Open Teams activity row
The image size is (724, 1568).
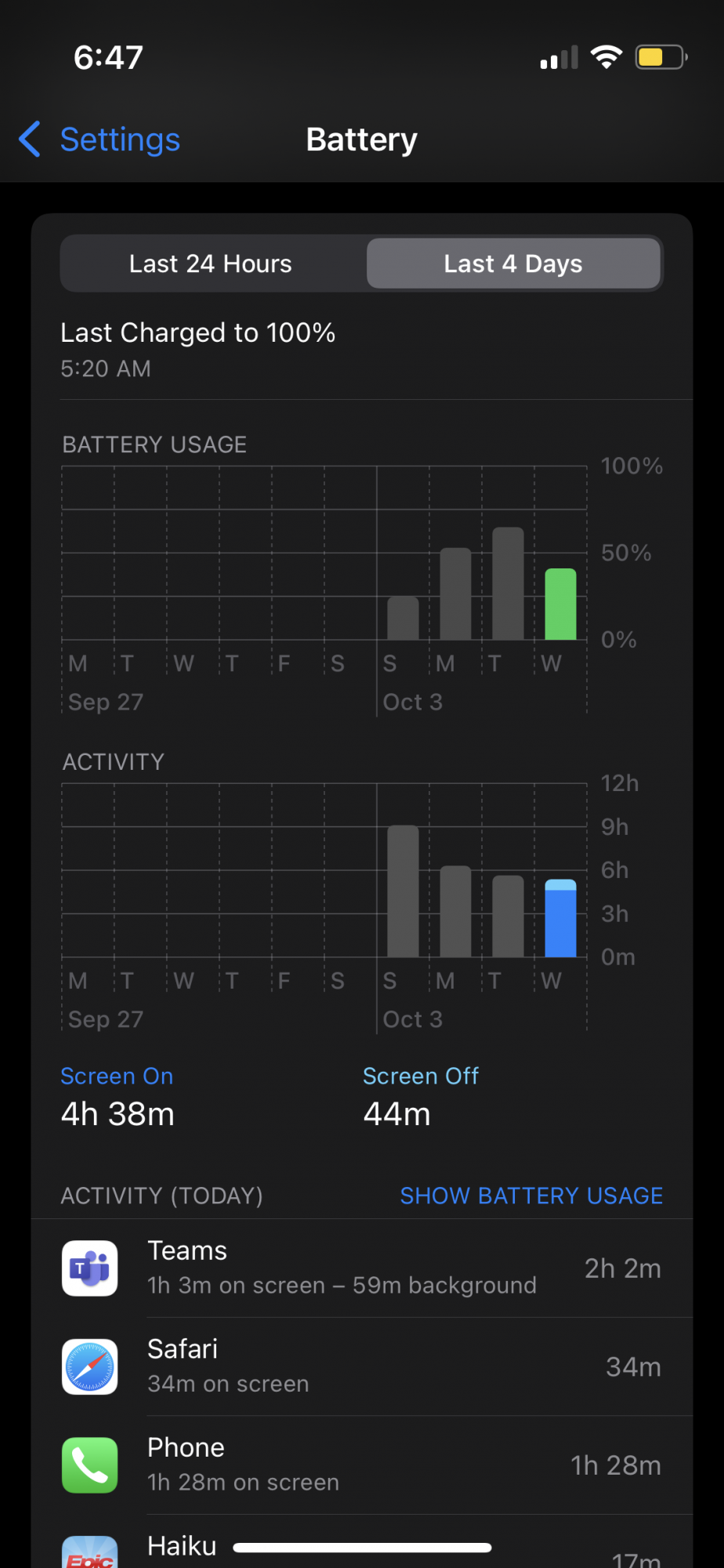pyautogui.click(x=362, y=1268)
